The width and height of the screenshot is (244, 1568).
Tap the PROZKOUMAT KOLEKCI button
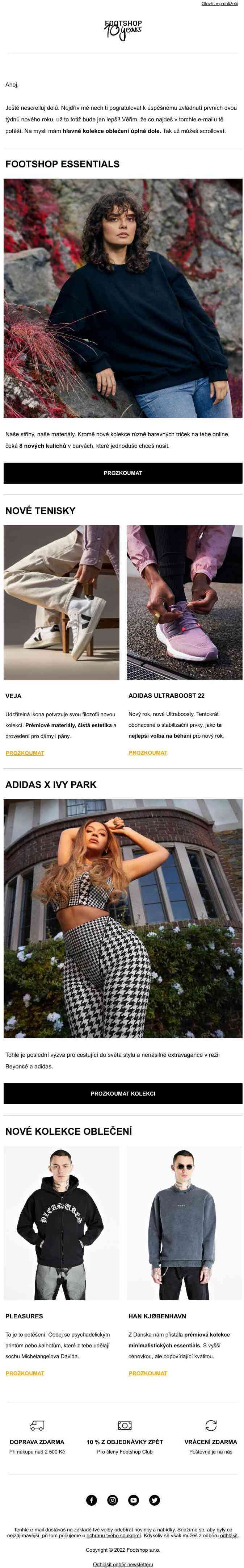coord(123,1093)
